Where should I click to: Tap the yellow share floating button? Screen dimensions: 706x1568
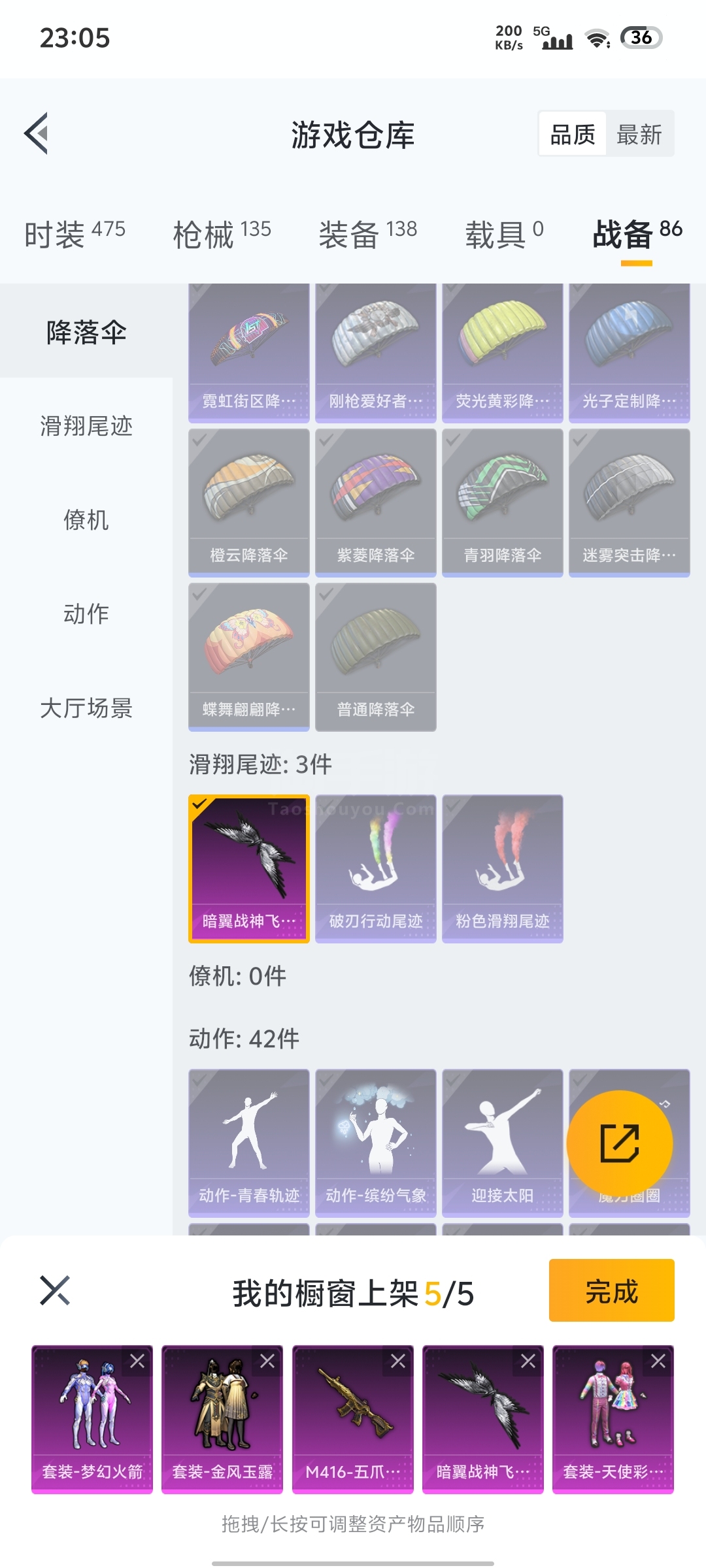click(619, 1143)
